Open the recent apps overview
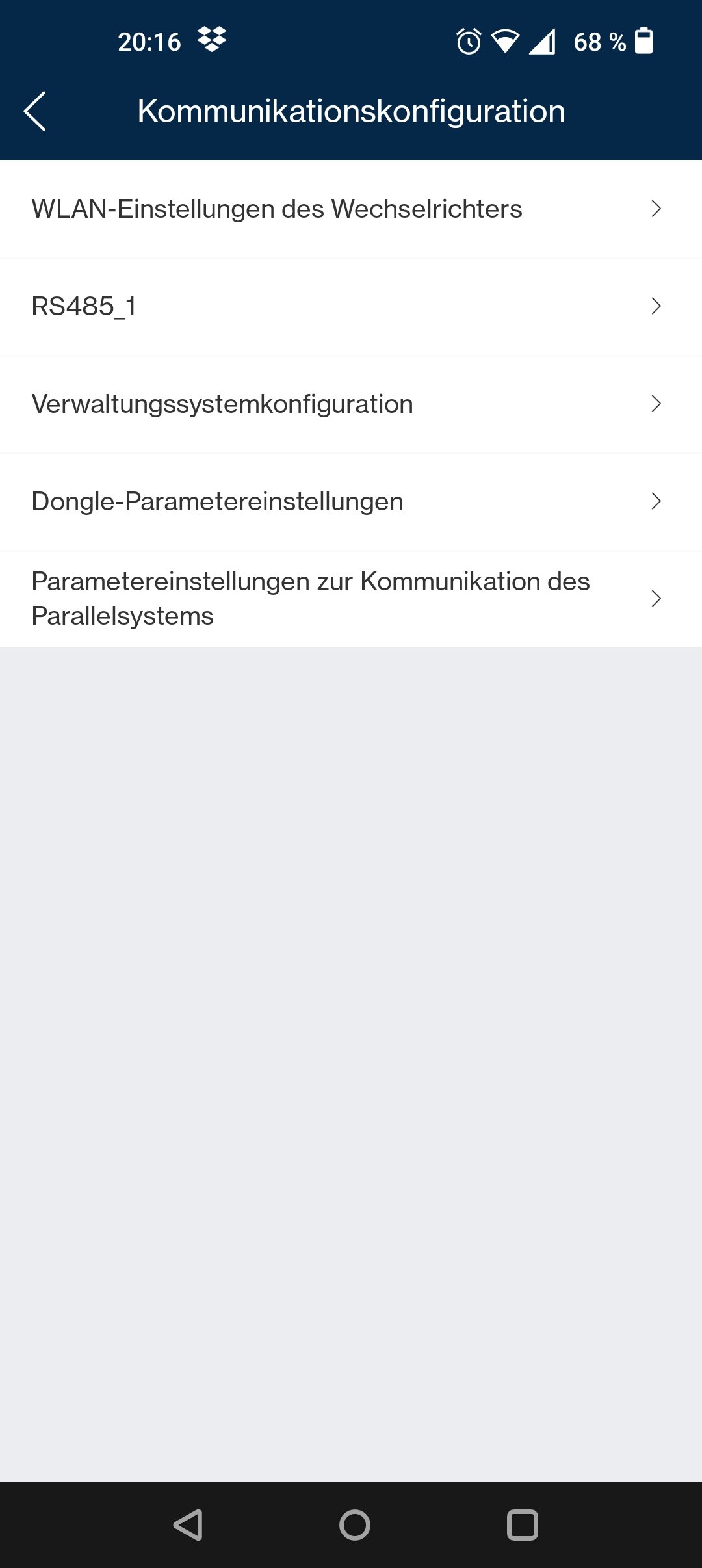Image resolution: width=702 pixels, height=1568 pixels. coord(522,1524)
